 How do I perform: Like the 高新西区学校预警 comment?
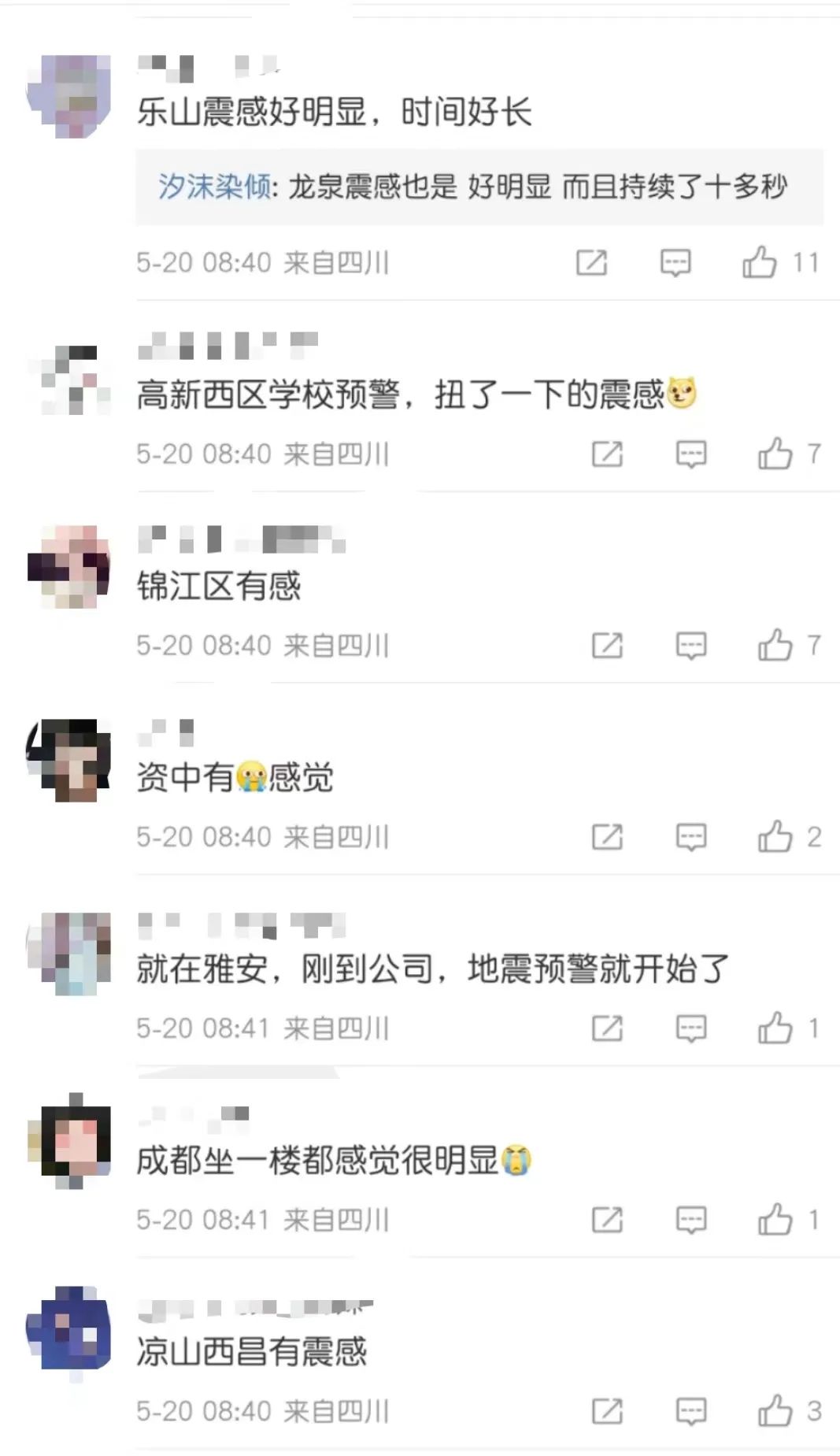(775, 454)
